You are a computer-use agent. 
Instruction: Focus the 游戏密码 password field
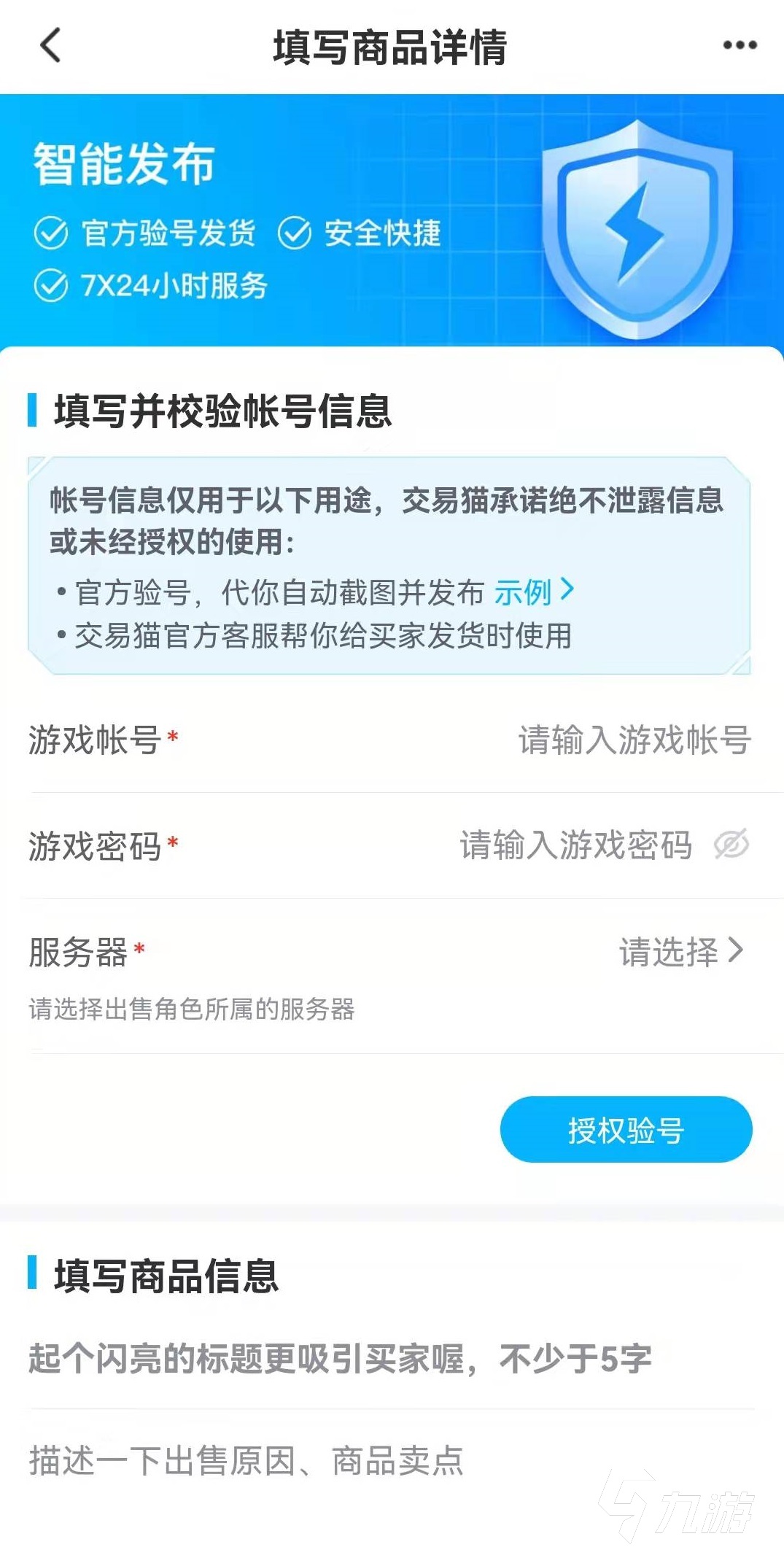click(x=575, y=845)
